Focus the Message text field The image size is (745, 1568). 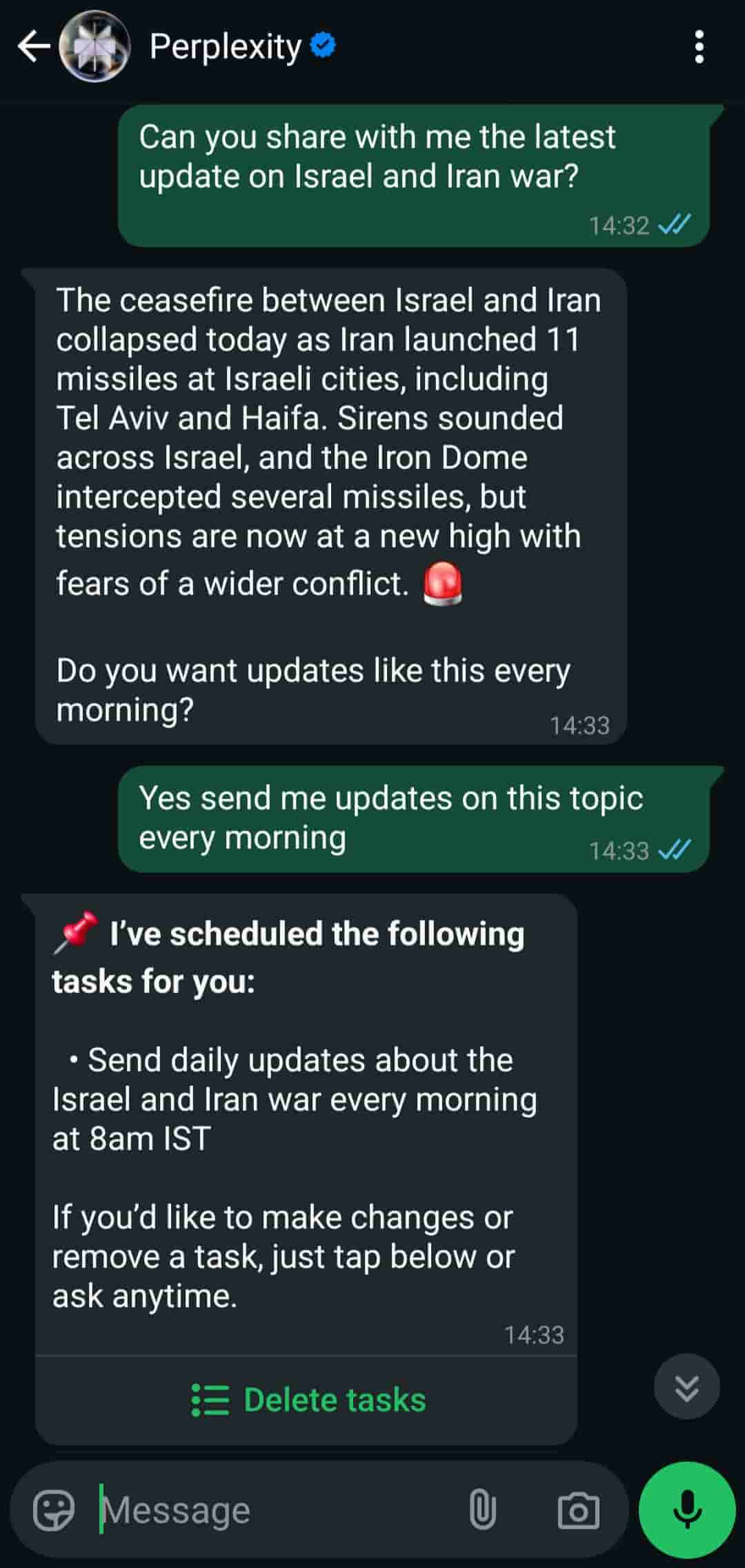(276, 1510)
